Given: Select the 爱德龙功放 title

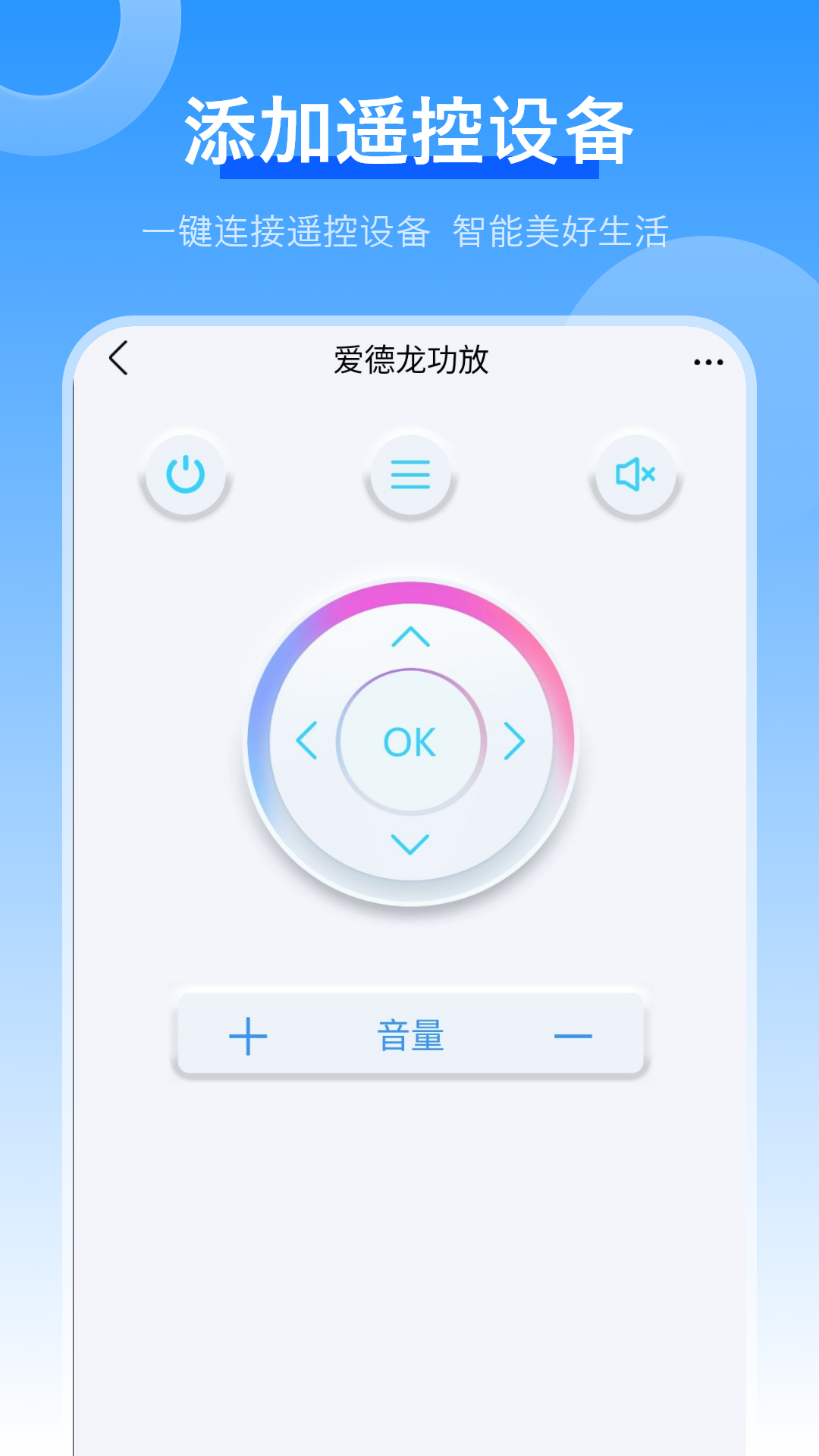Looking at the screenshot, I should click(409, 359).
